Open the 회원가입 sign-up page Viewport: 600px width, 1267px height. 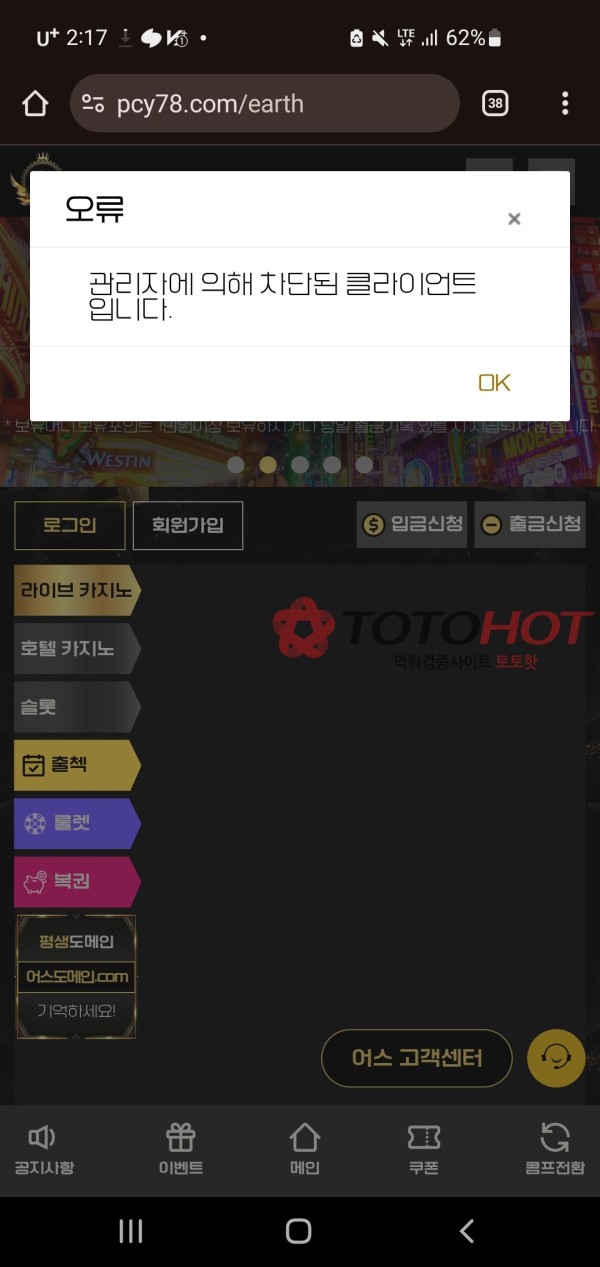[188, 525]
